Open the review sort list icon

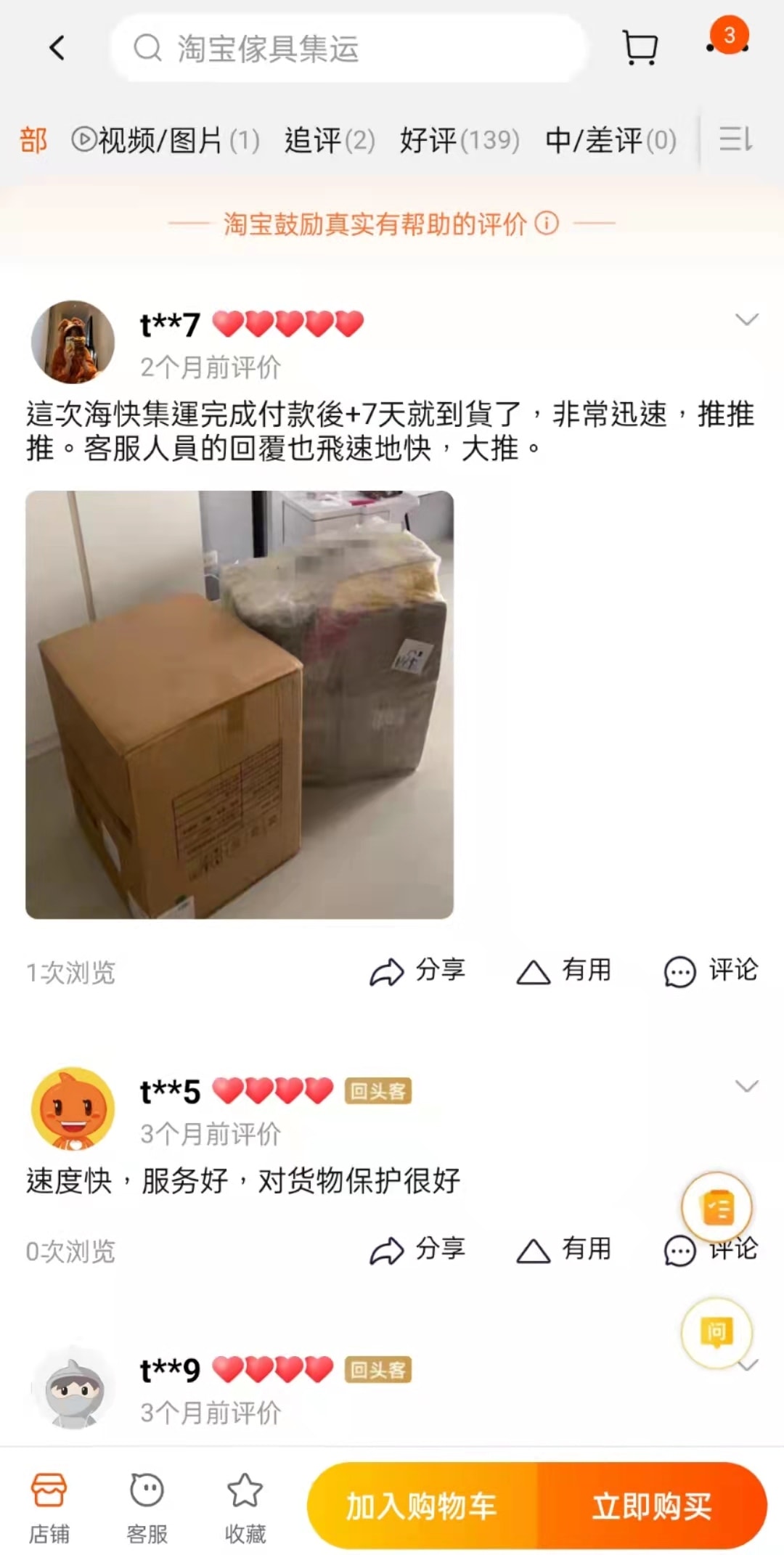(x=735, y=138)
